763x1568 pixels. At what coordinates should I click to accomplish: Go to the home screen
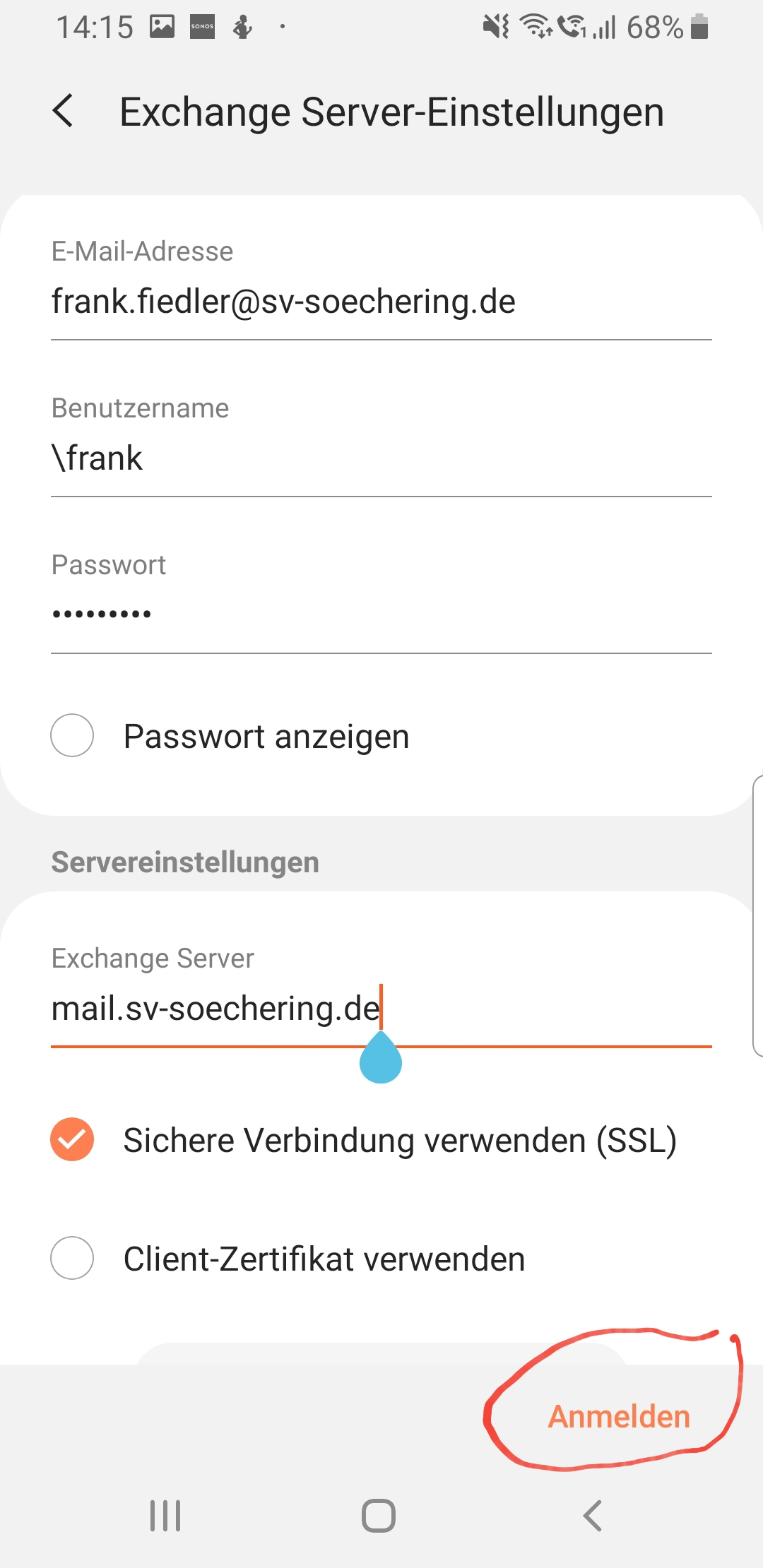(379, 1516)
